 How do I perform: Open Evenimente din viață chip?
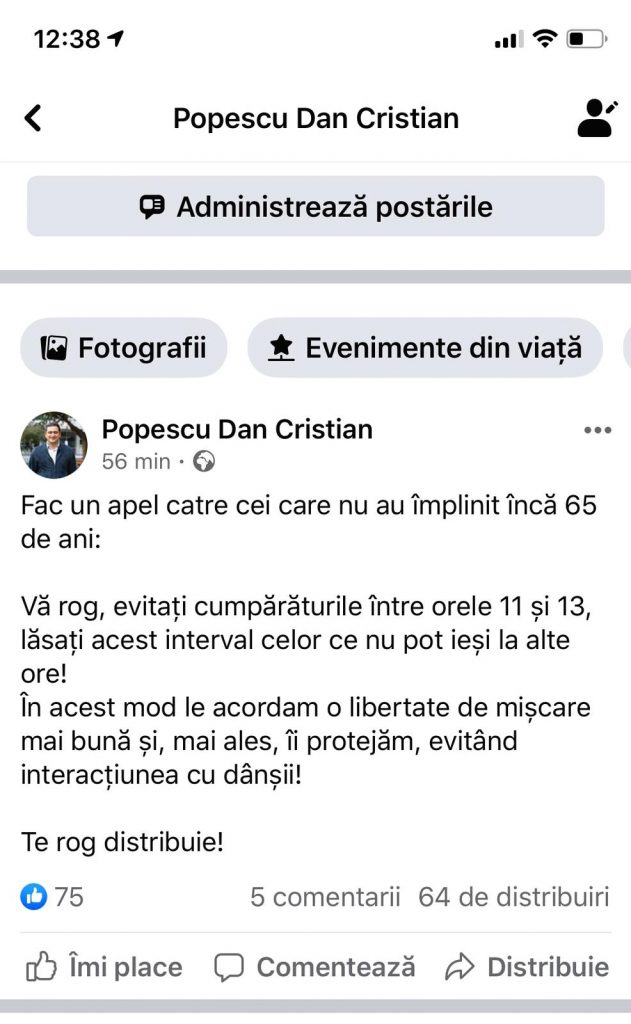tap(425, 348)
